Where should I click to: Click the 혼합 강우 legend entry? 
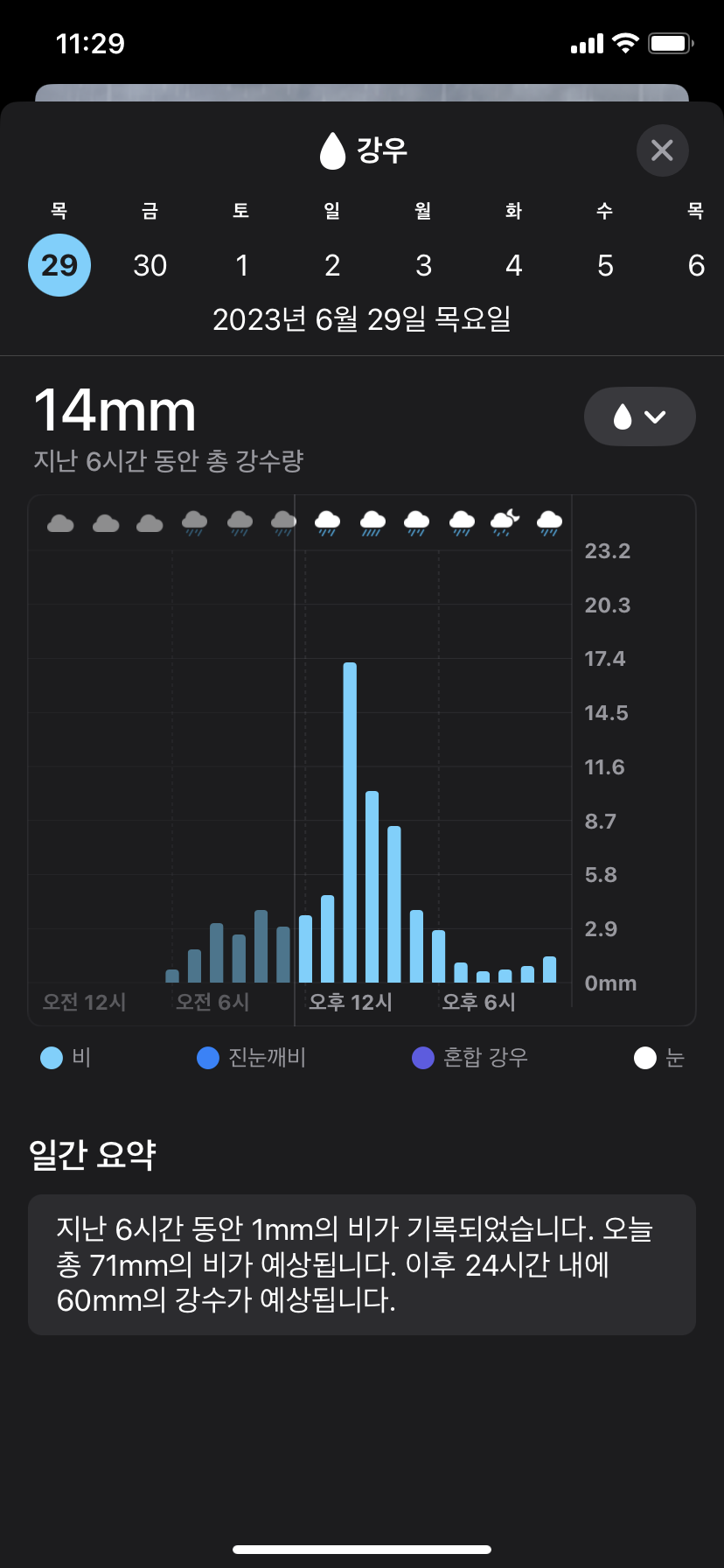pyautogui.click(x=423, y=1058)
